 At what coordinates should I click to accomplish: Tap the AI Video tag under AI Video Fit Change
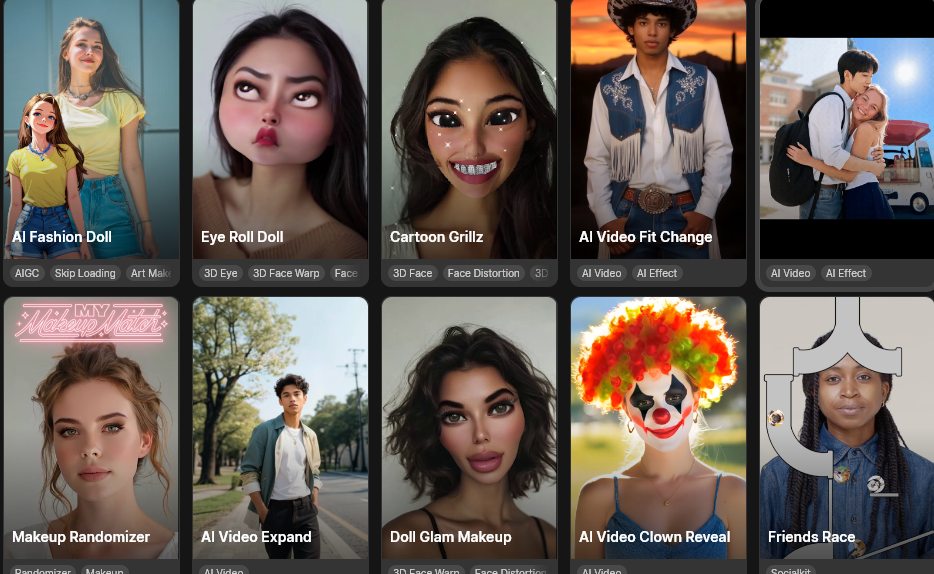point(601,273)
